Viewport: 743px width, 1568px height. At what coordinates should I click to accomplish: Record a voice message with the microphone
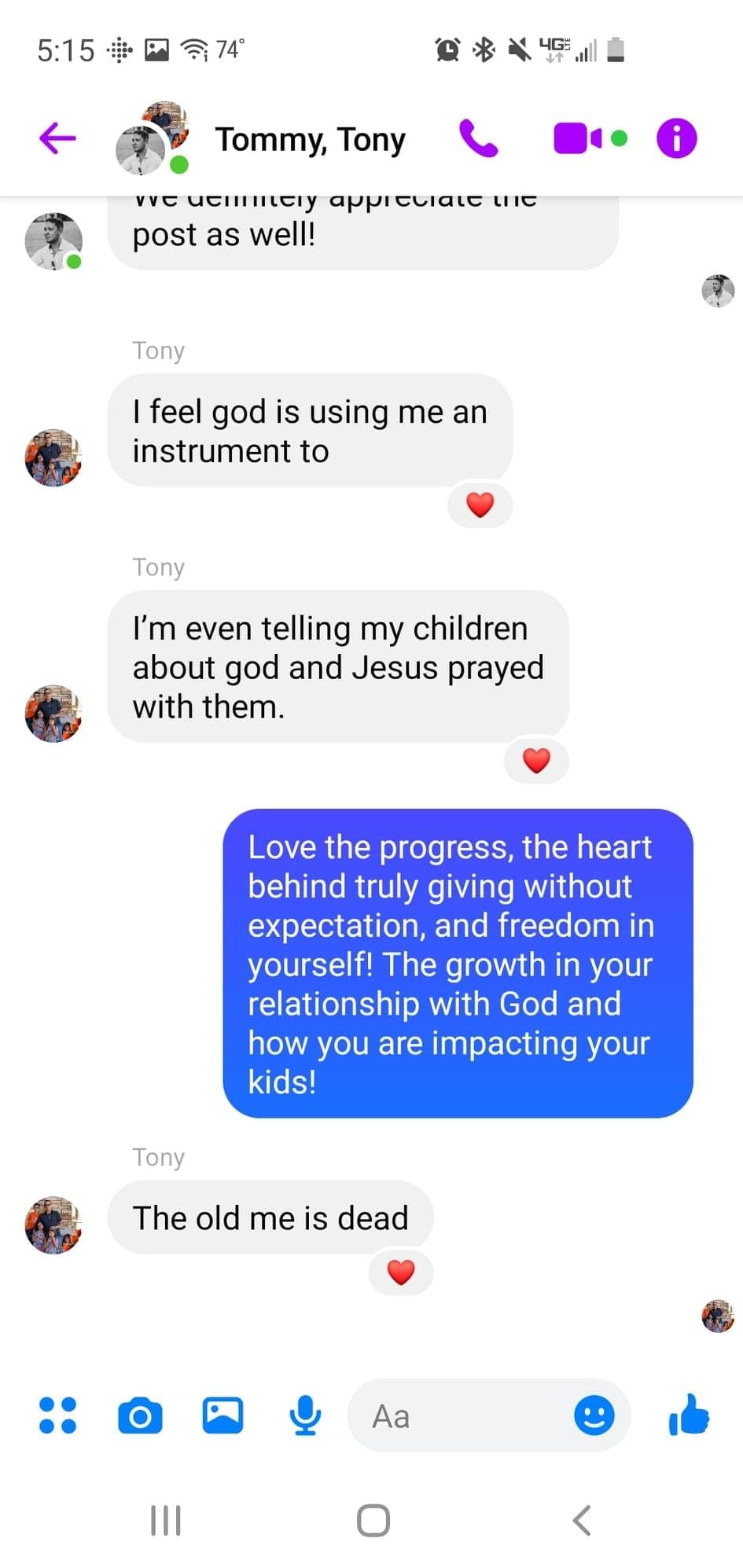pyautogui.click(x=305, y=1415)
